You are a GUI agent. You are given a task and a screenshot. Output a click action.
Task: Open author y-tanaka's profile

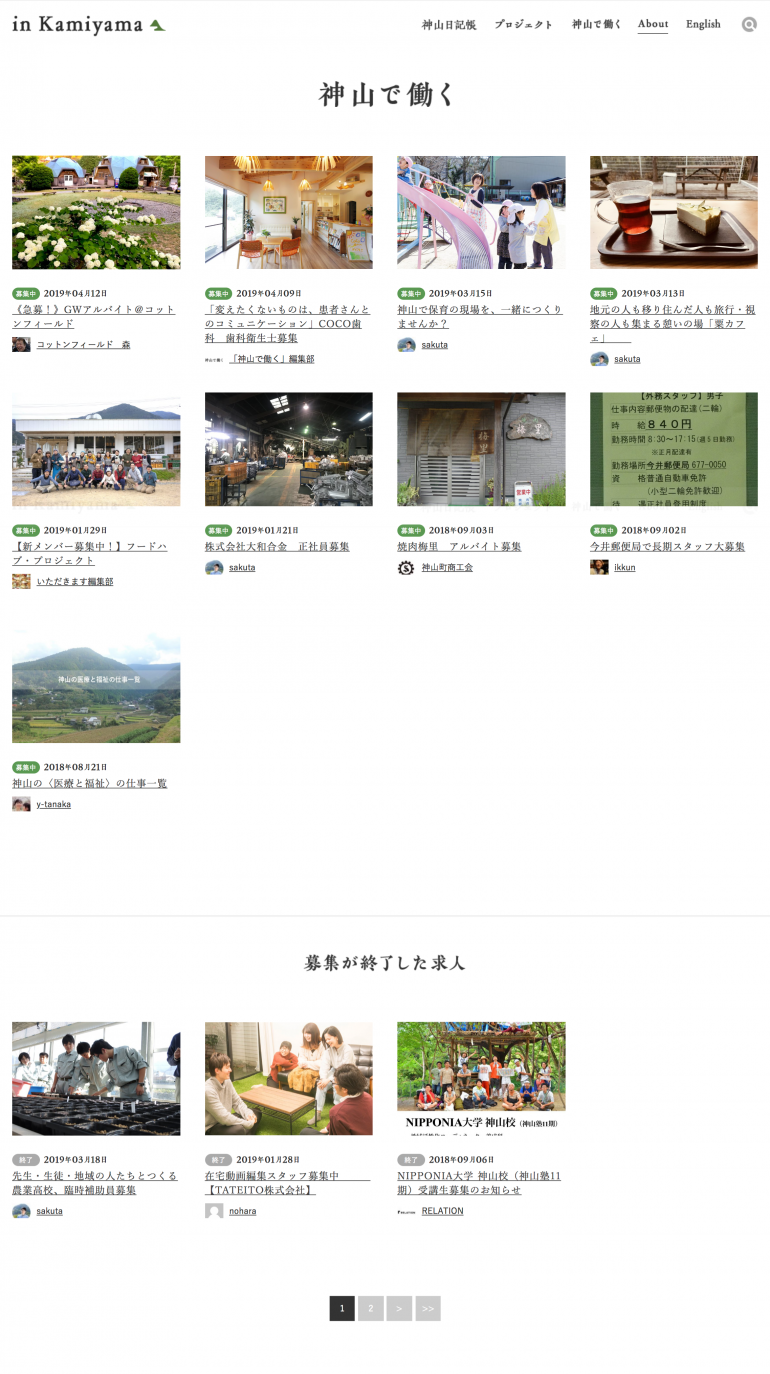[x=54, y=804]
